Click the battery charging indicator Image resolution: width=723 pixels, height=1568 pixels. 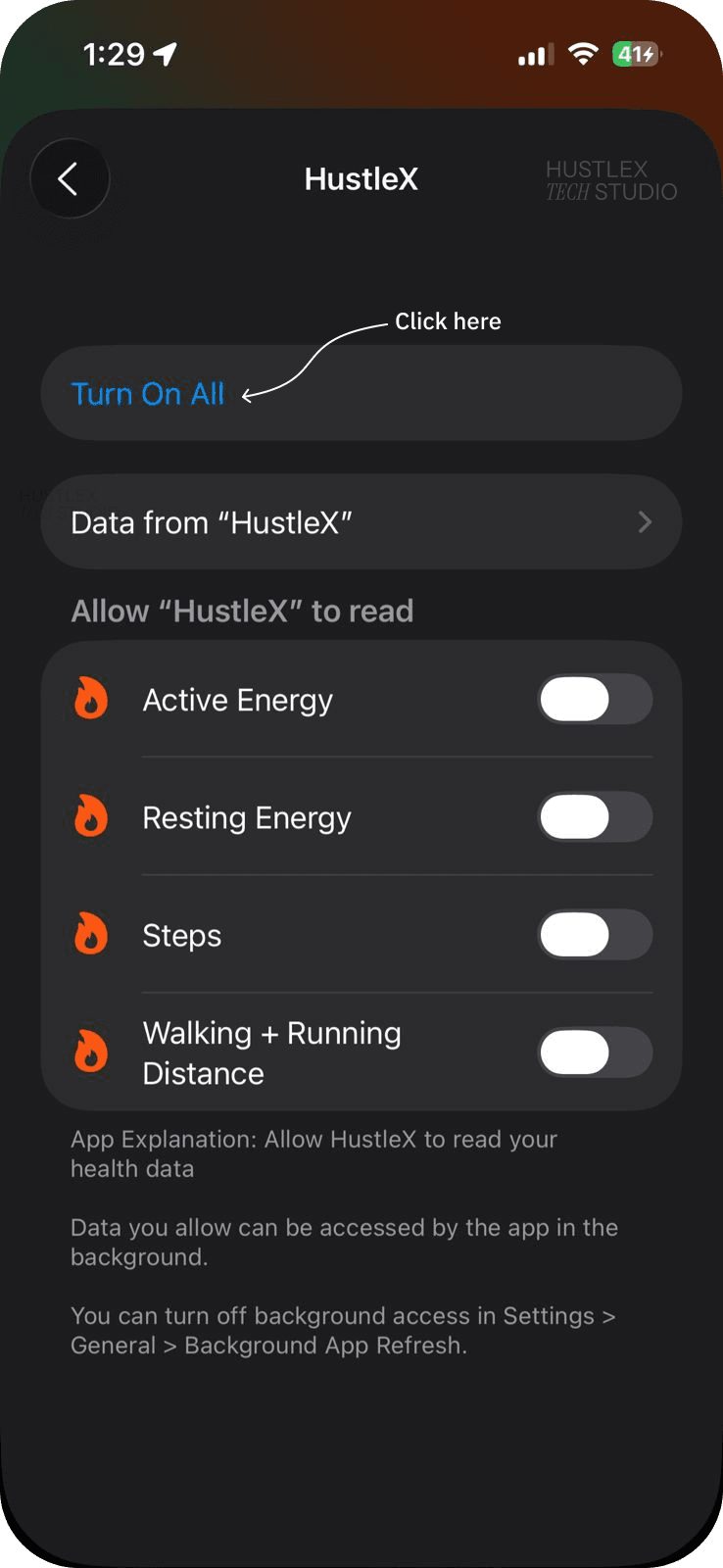pyautogui.click(x=635, y=54)
